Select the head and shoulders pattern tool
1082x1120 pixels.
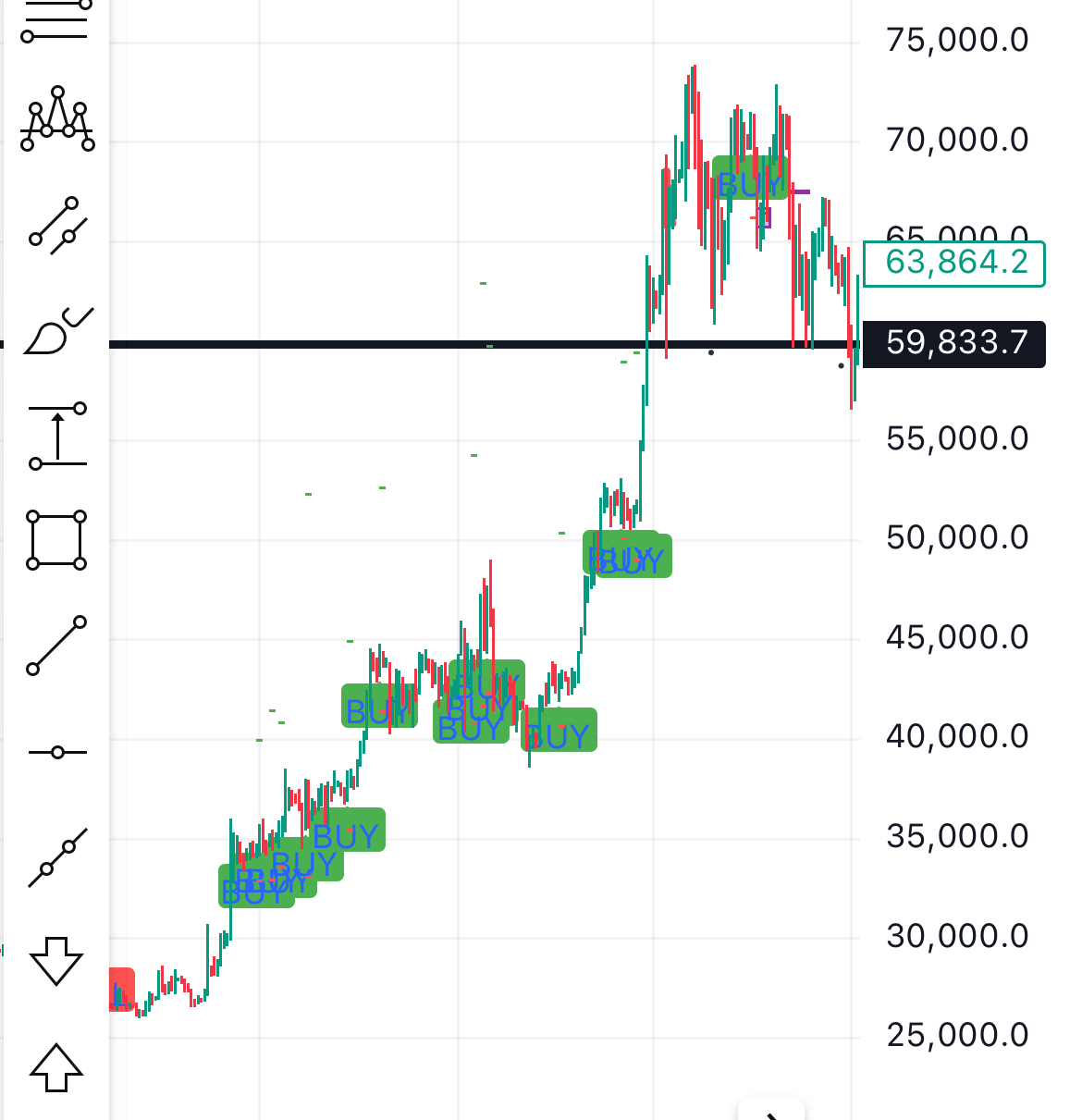[57, 120]
